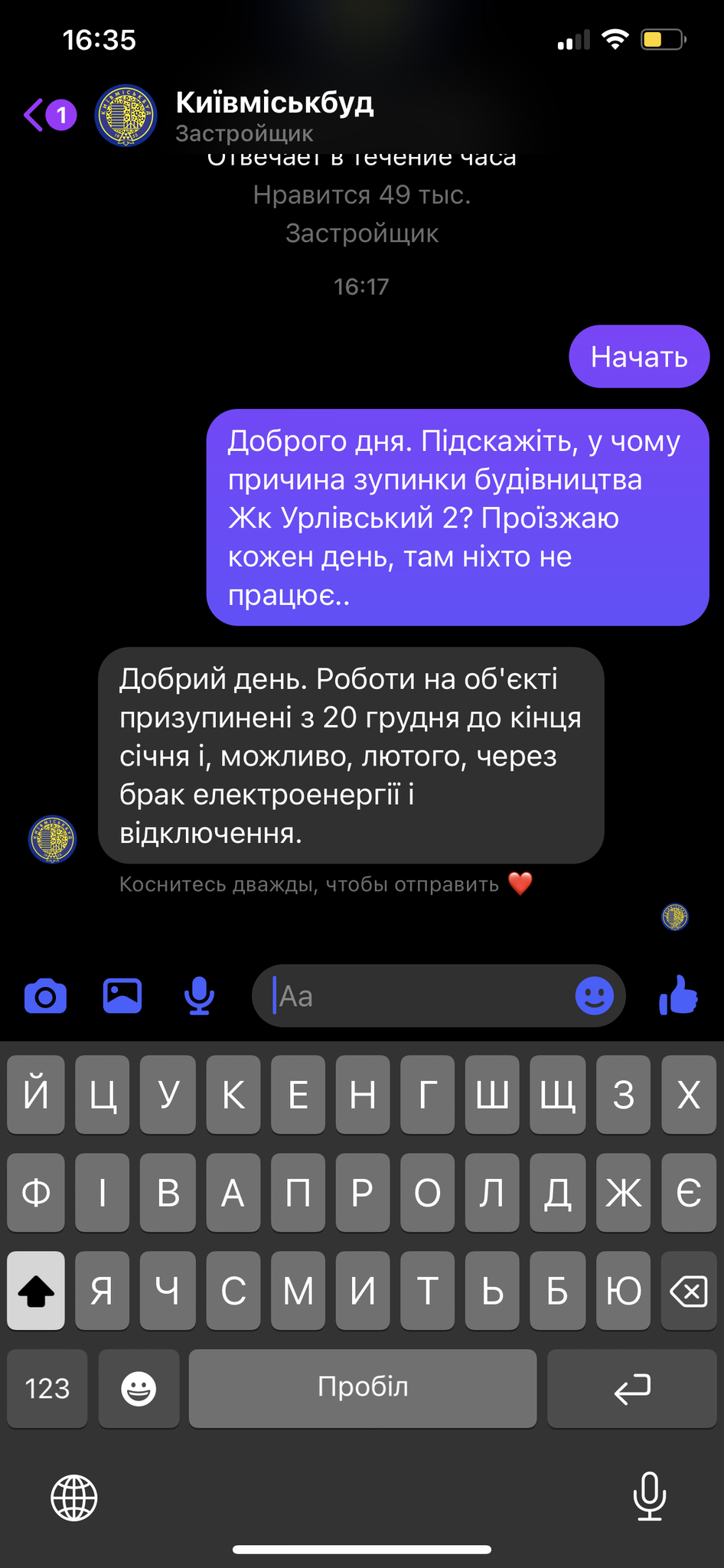Screen dimensions: 724x1568
Task: Send a thumbs-up like
Action: [x=679, y=996]
